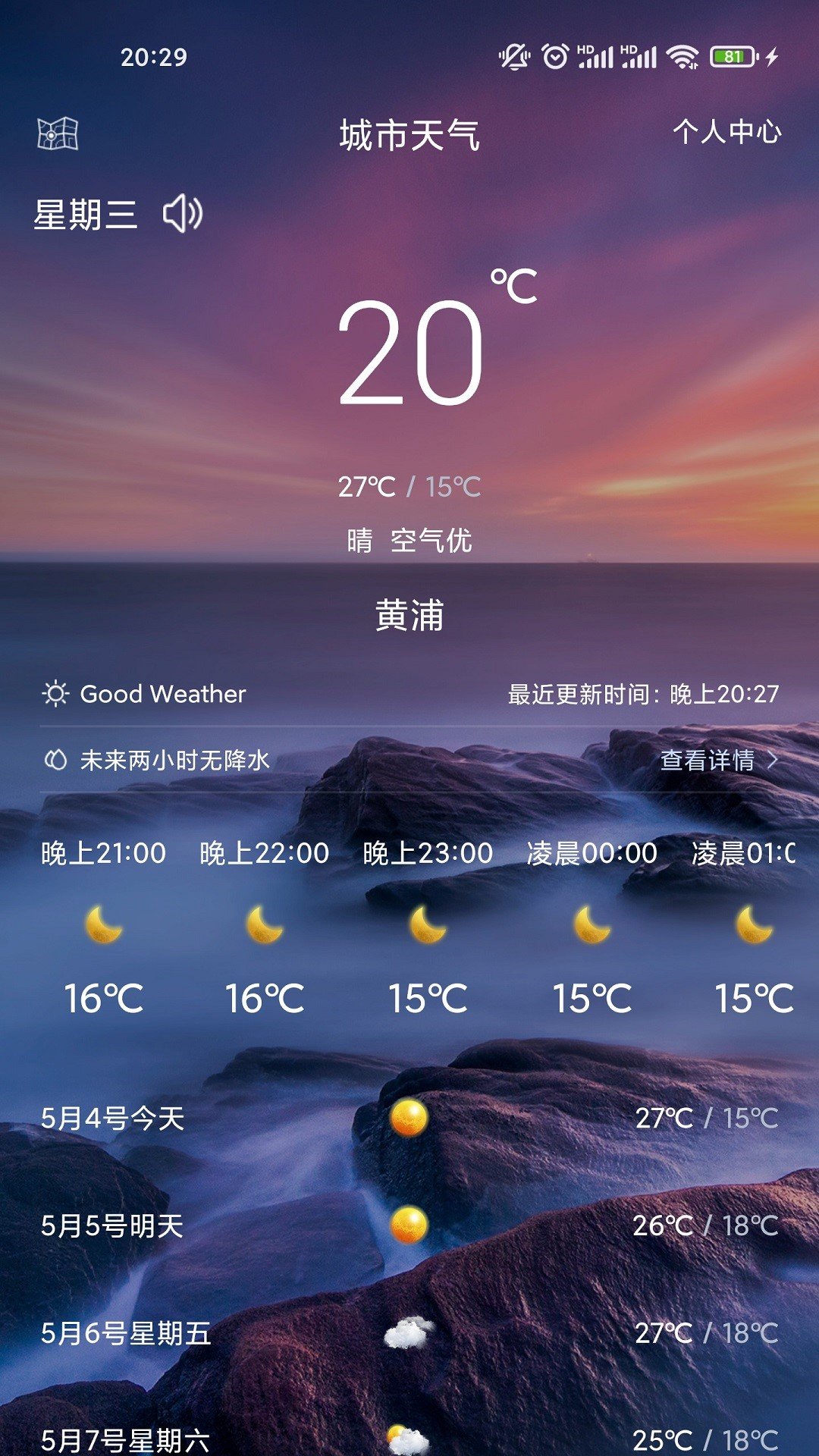Open 查看详情 precipitation details
This screenshot has width=819, height=1456.
[718, 760]
